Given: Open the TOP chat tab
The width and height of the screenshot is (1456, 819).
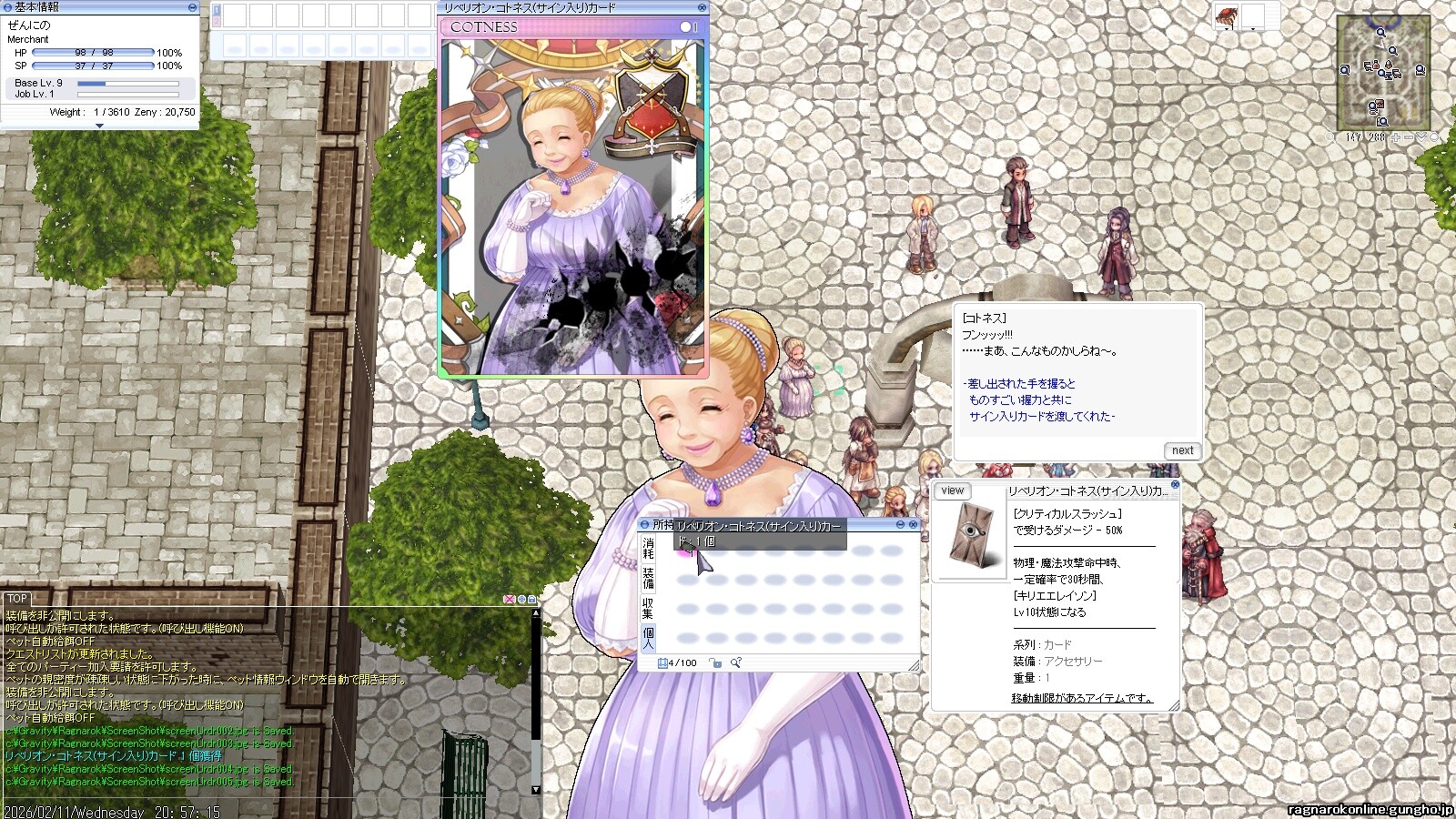Looking at the screenshot, I should [17, 599].
